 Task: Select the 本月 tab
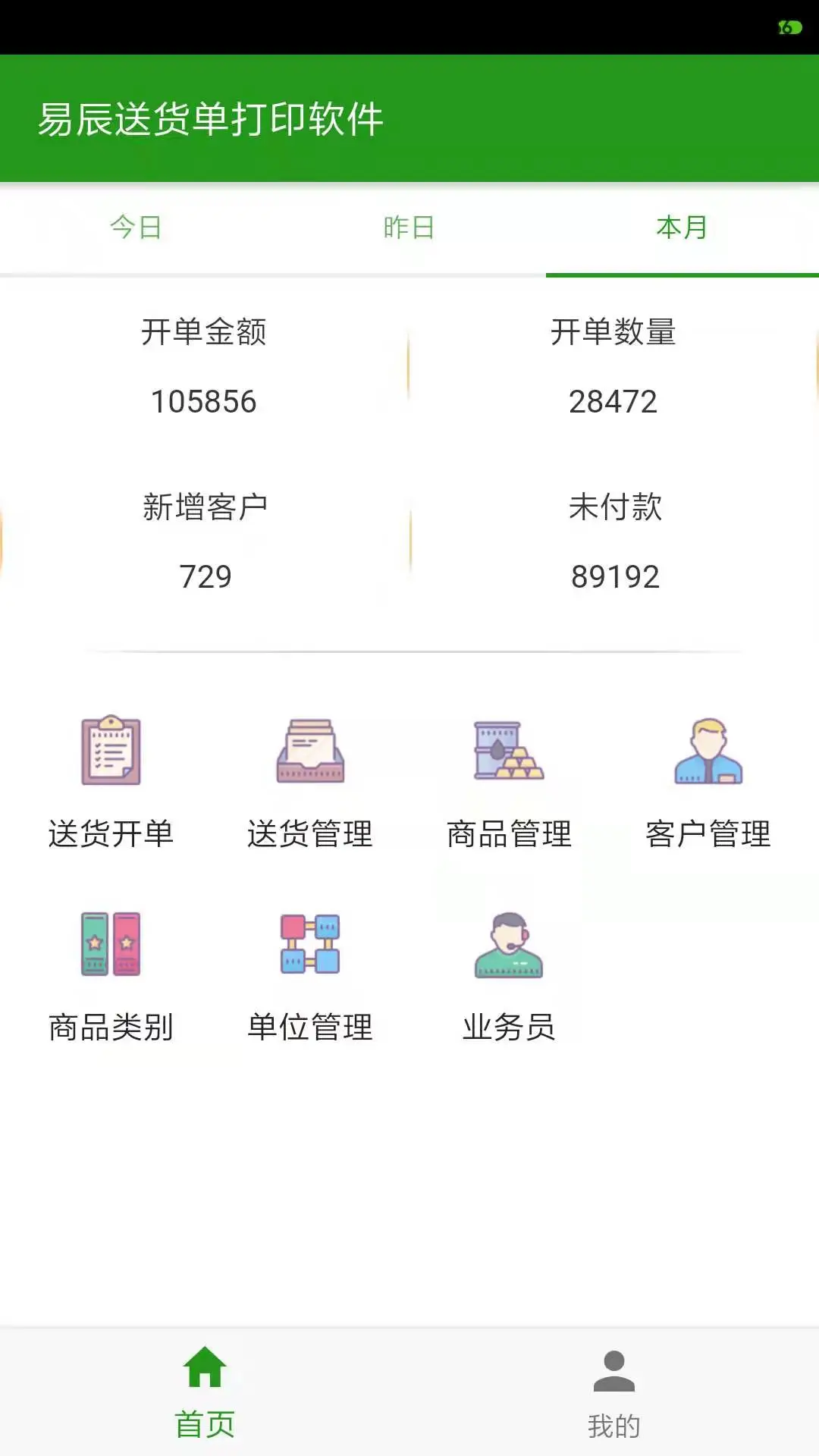point(682,227)
